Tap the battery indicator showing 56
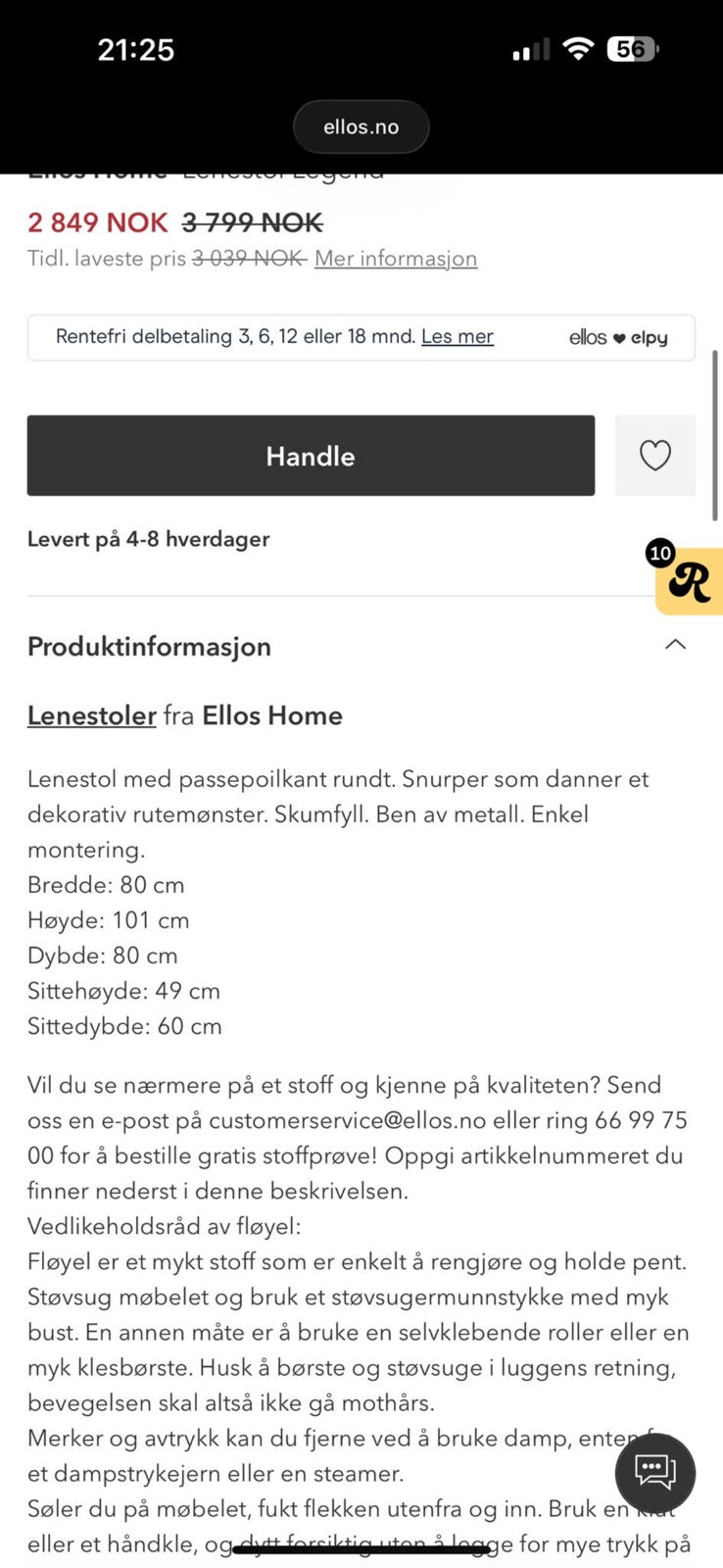Screen dimensions: 723x1568 point(632,48)
